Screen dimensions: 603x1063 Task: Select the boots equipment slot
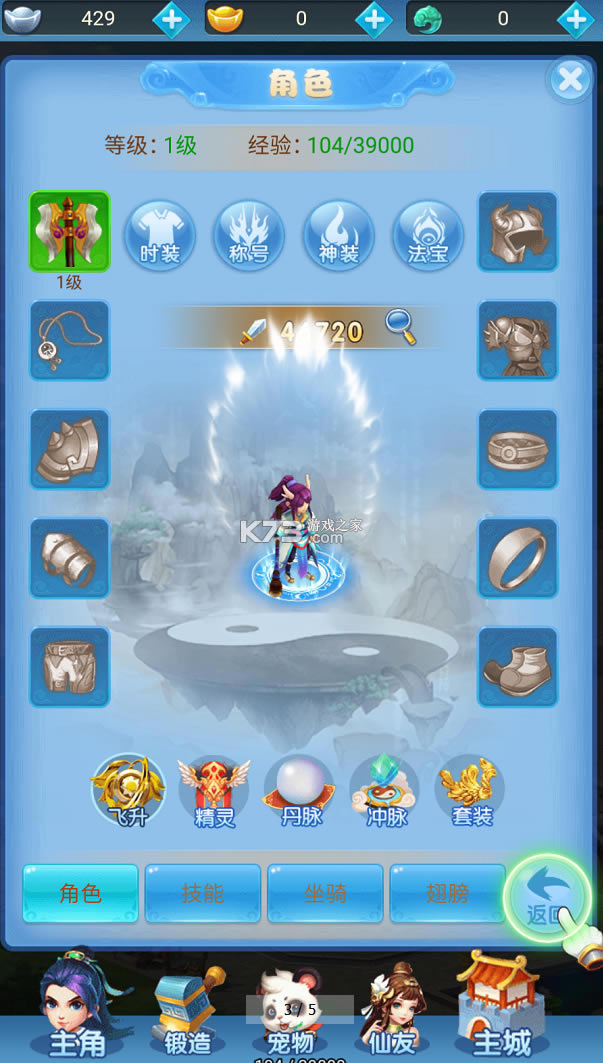pos(517,668)
